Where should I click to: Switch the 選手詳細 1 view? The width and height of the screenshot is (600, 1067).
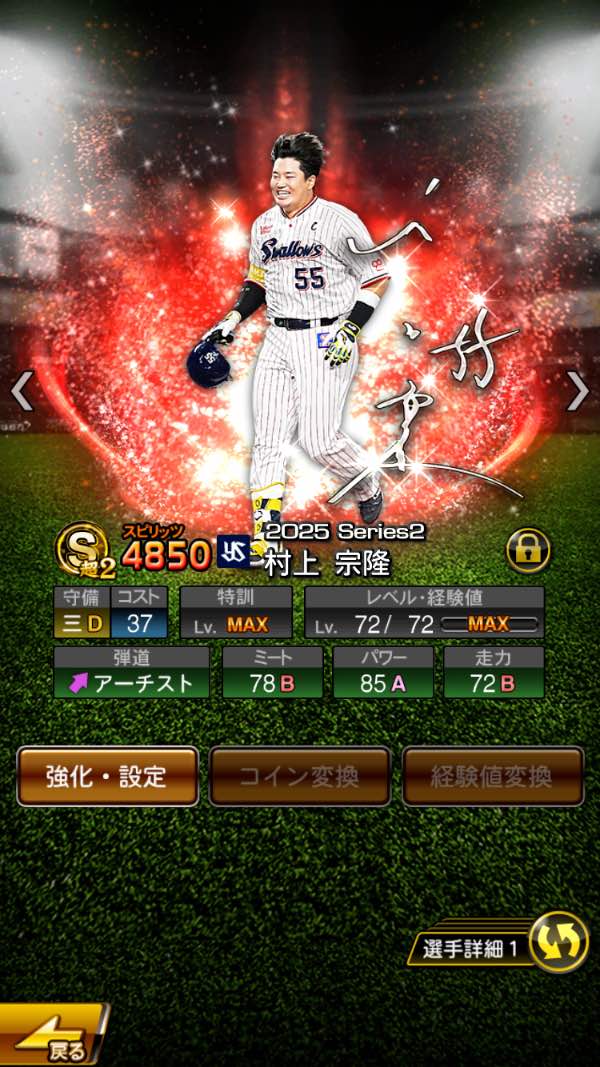click(557, 943)
